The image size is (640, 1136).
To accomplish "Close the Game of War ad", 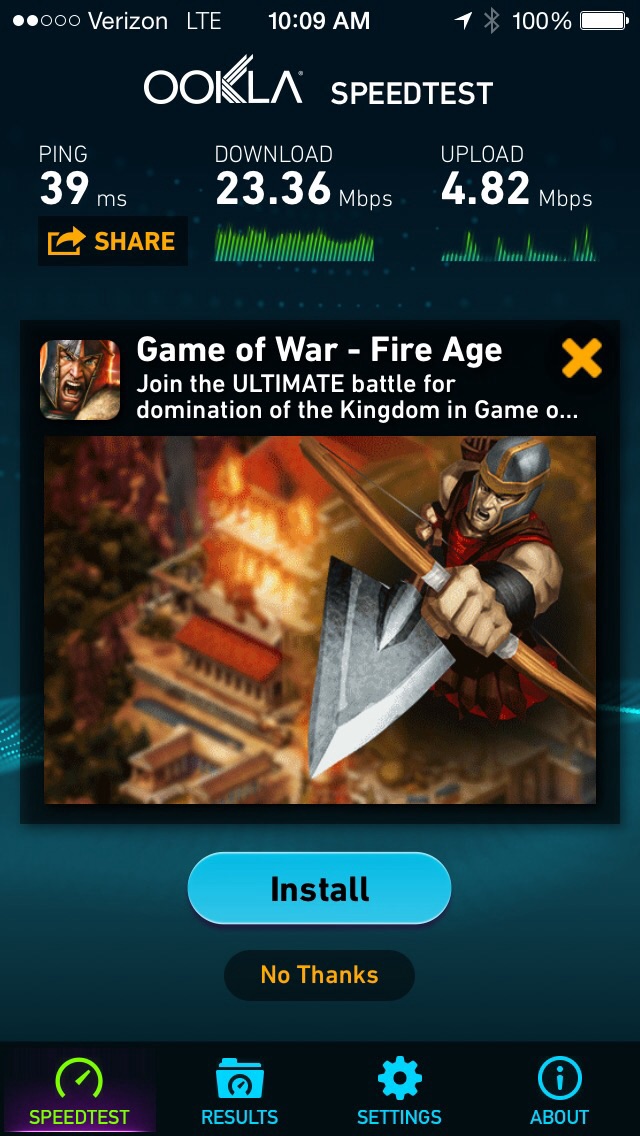I will (x=581, y=358).
